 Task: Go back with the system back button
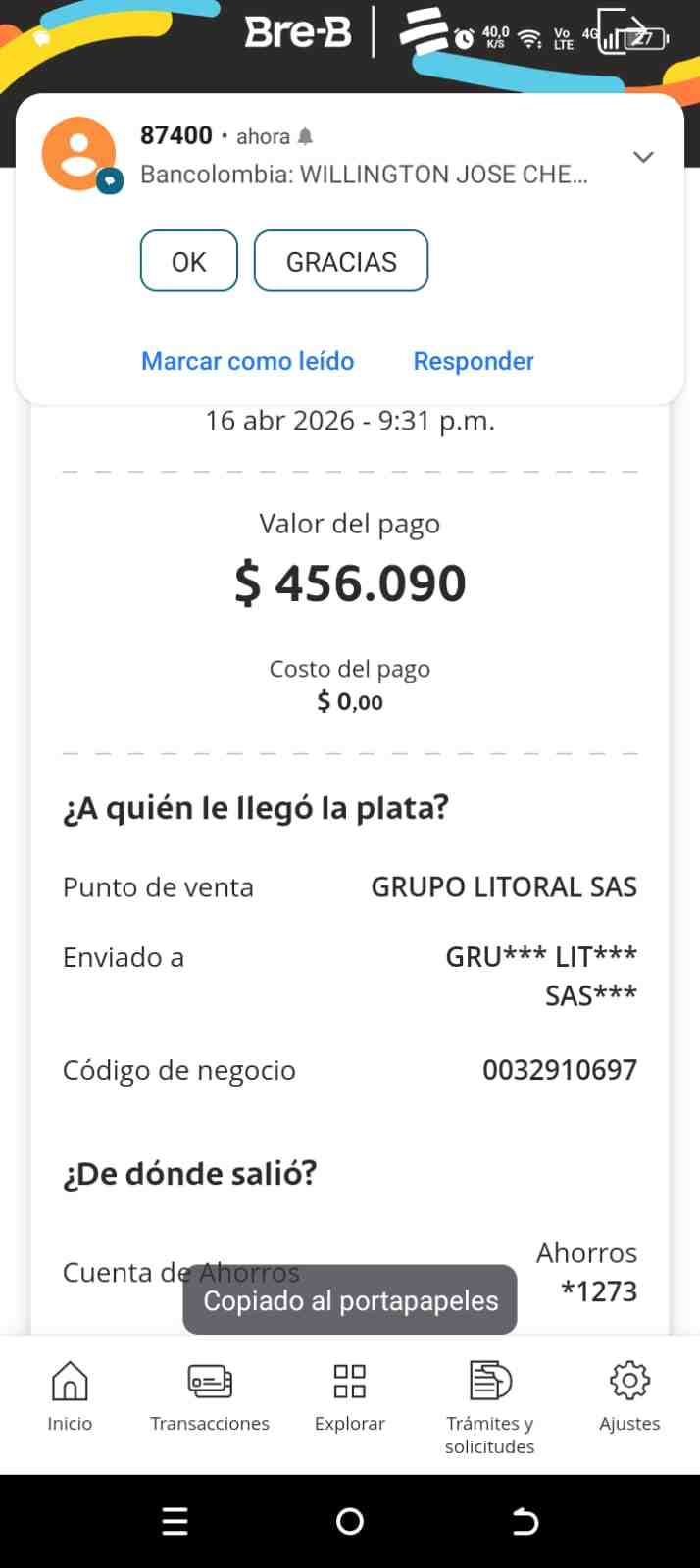tap(525, 1521)
